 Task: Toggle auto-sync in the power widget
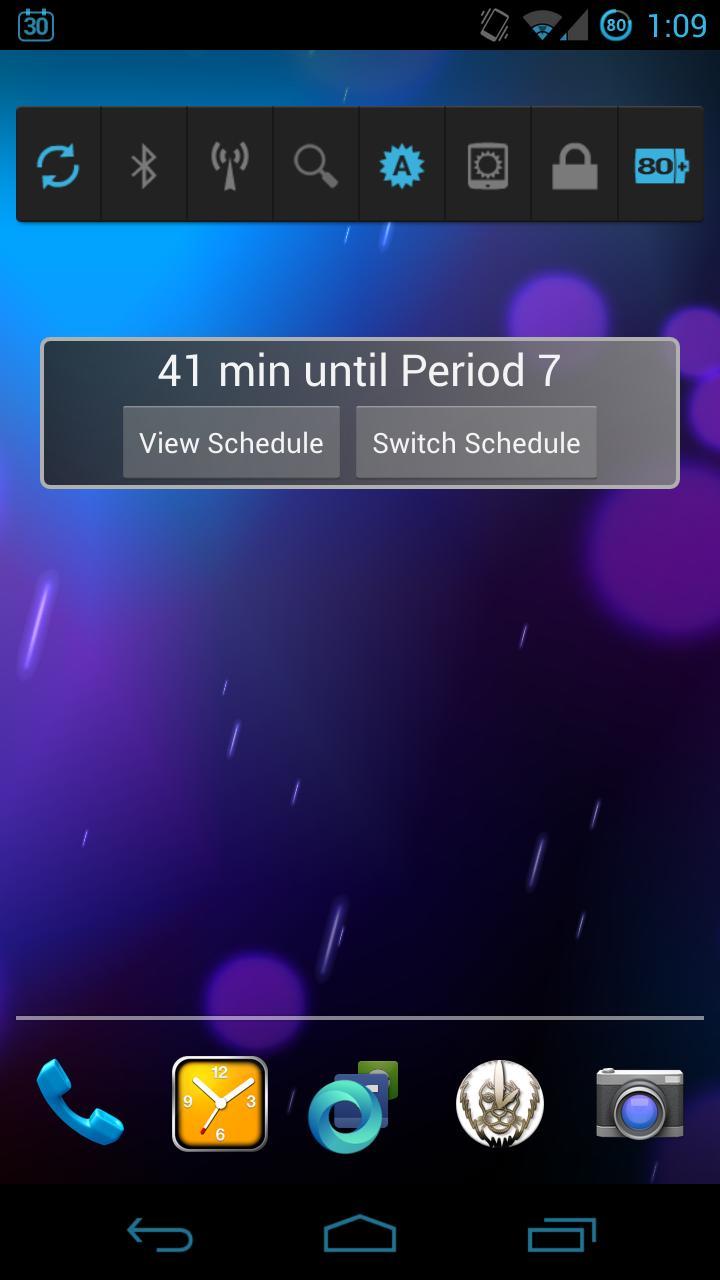coord(59,165)
